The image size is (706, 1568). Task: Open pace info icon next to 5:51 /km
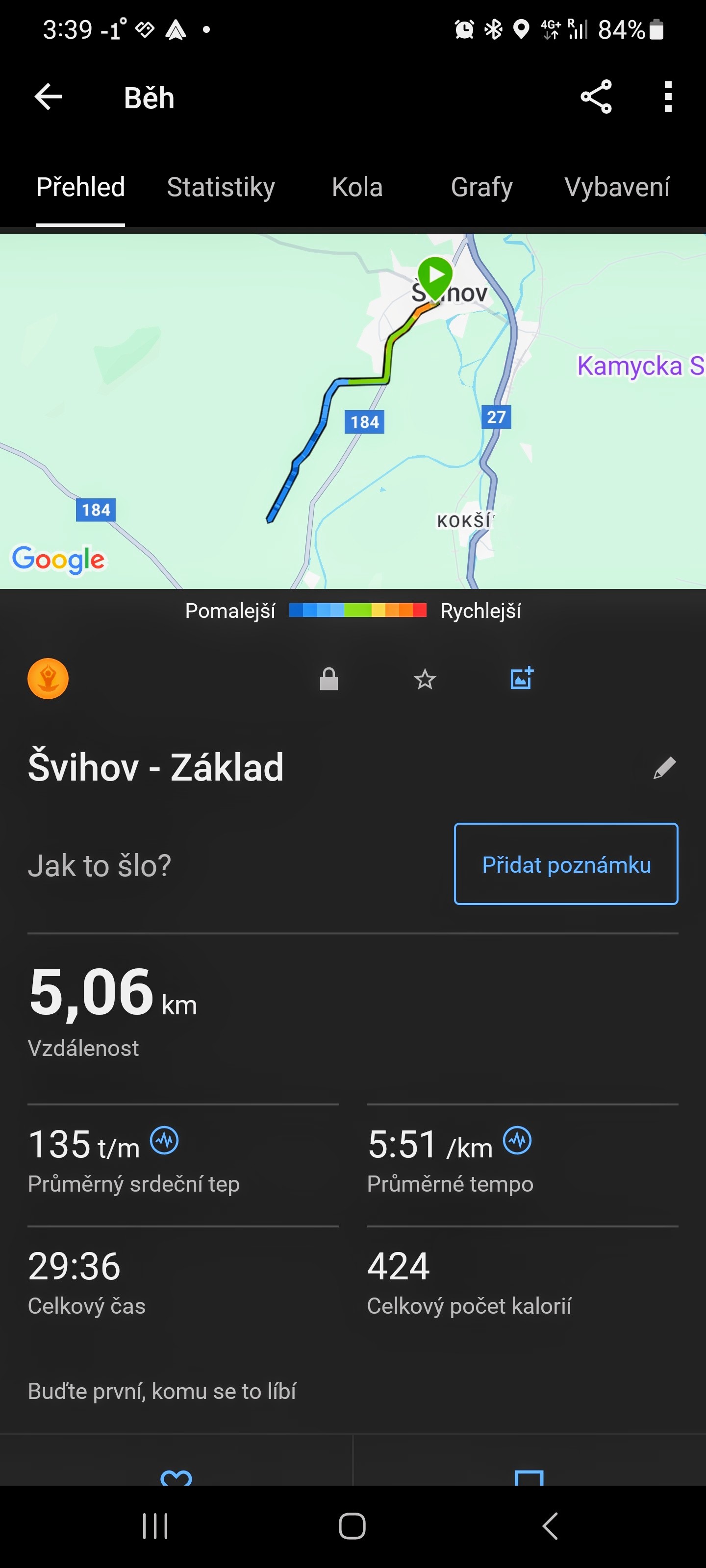[x=517, y=1140]
